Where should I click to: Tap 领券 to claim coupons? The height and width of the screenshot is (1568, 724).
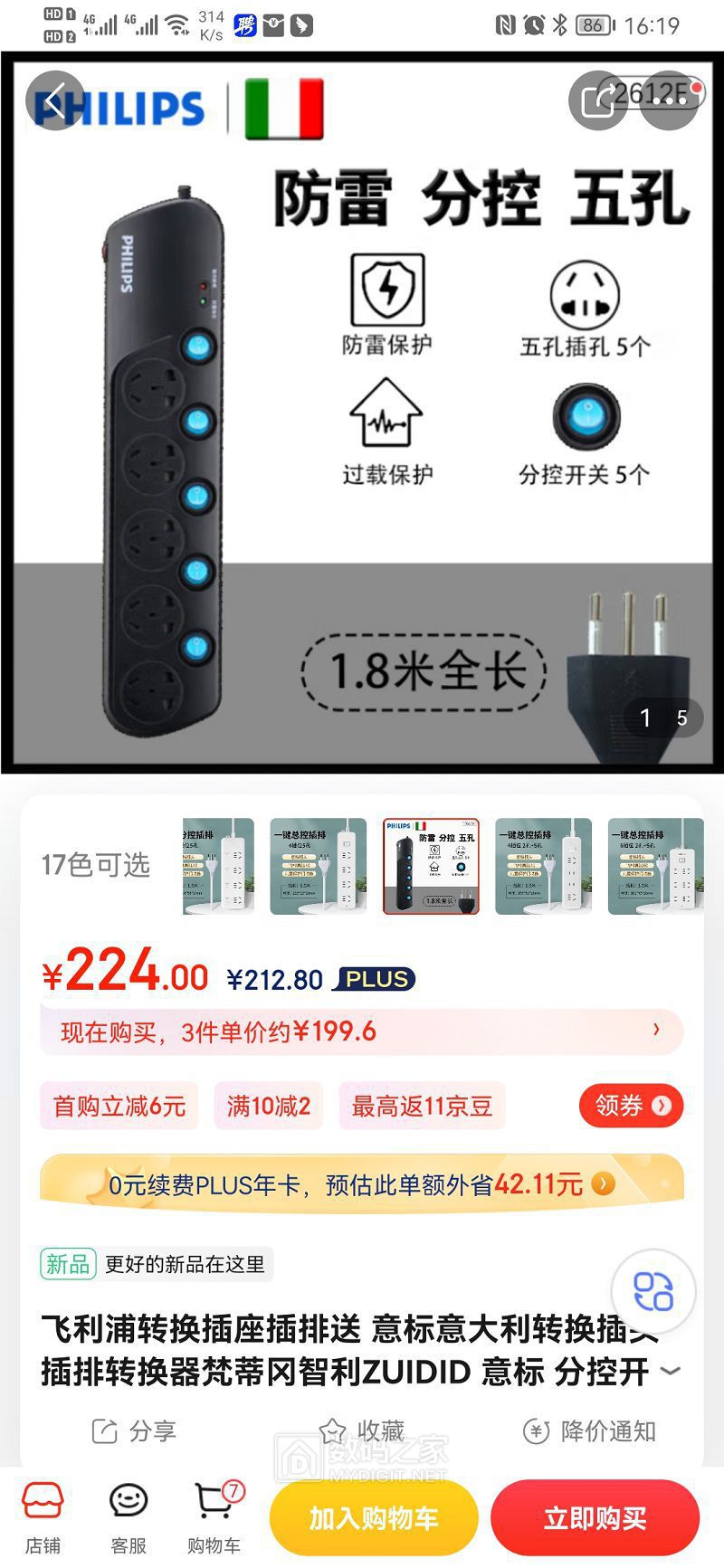coord(631,1106)
